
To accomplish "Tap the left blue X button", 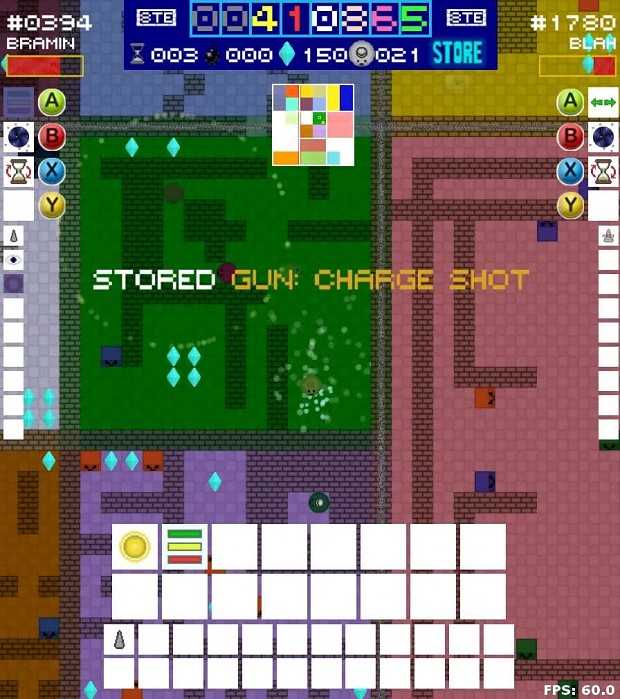I will tap(52, 172).
